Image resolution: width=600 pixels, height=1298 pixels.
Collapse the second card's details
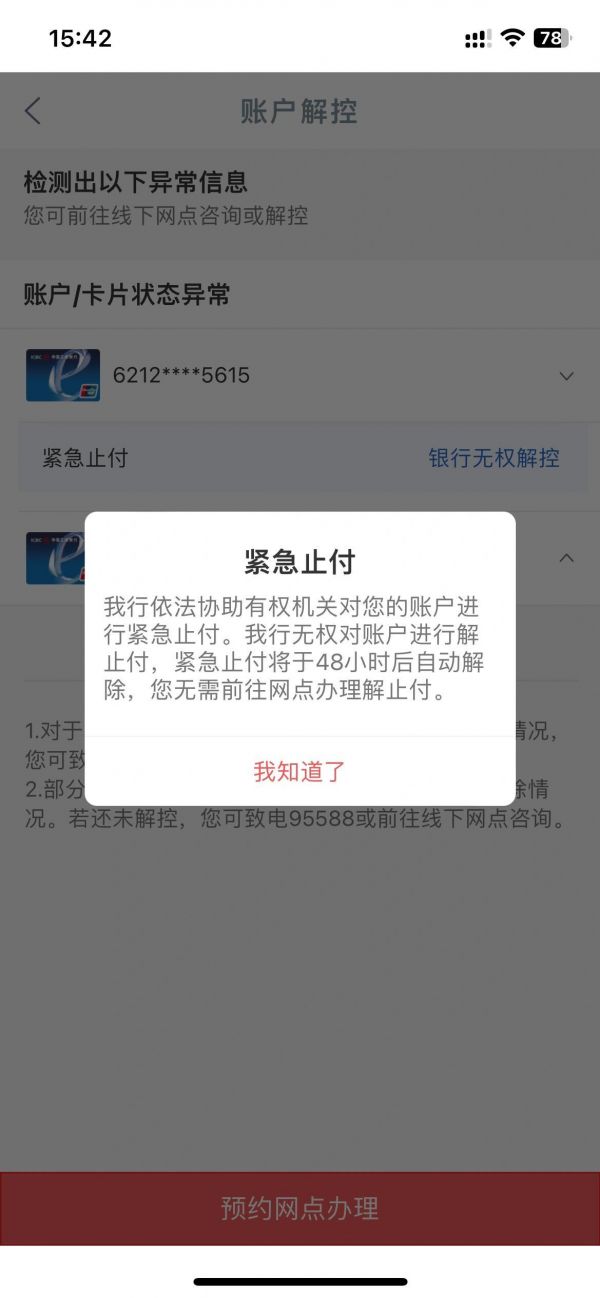(566, 558)
